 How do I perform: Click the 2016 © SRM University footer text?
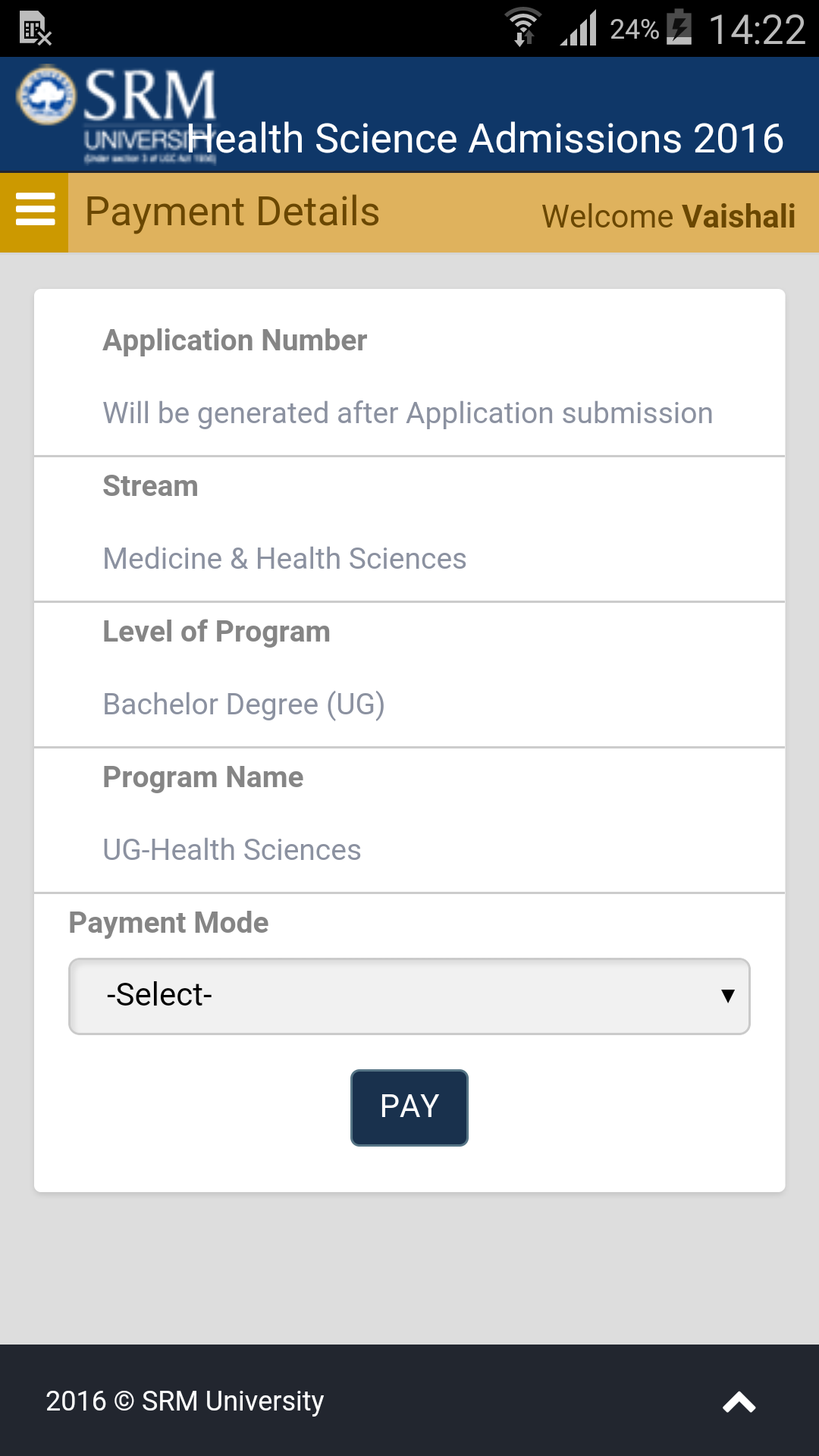click(x=184, y=1401)
